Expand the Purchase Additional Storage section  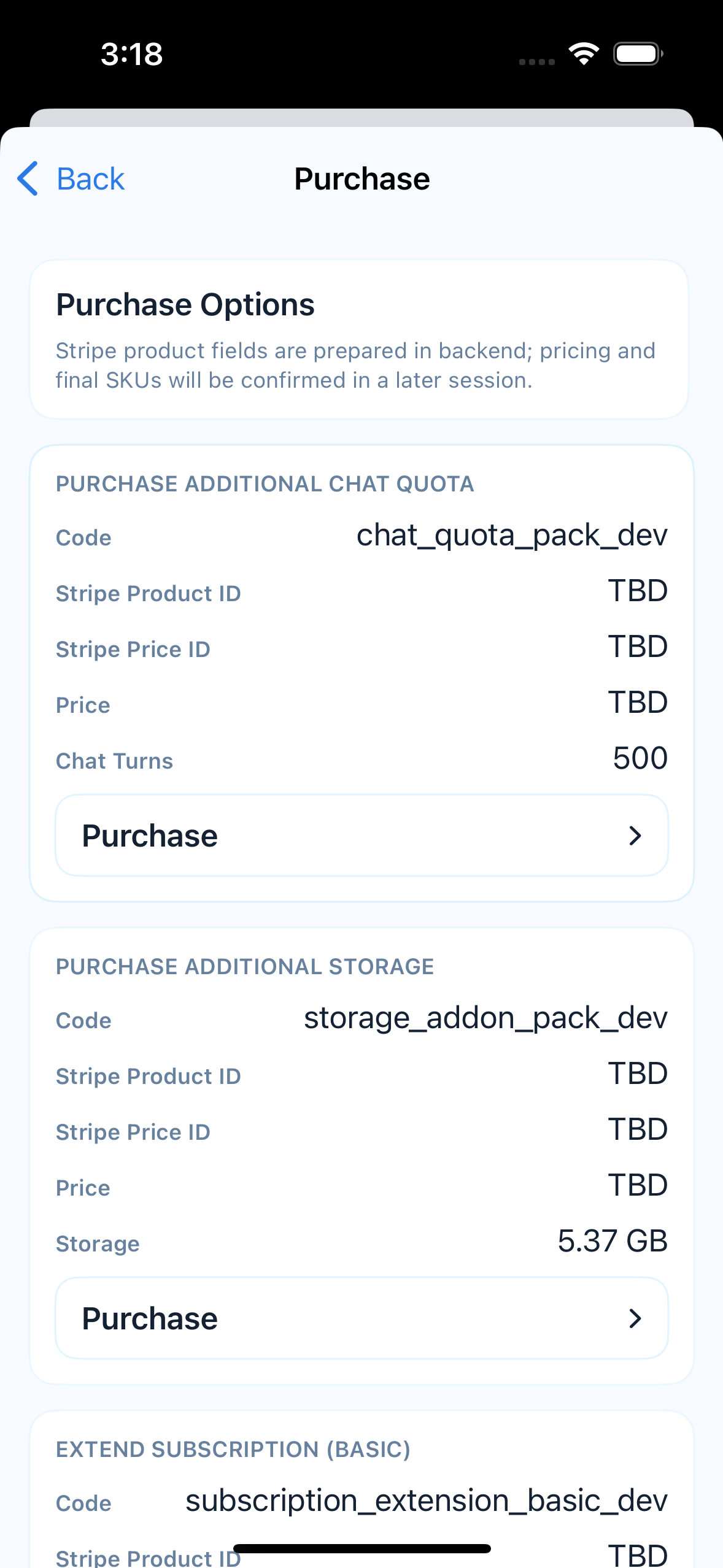[244, 966]
